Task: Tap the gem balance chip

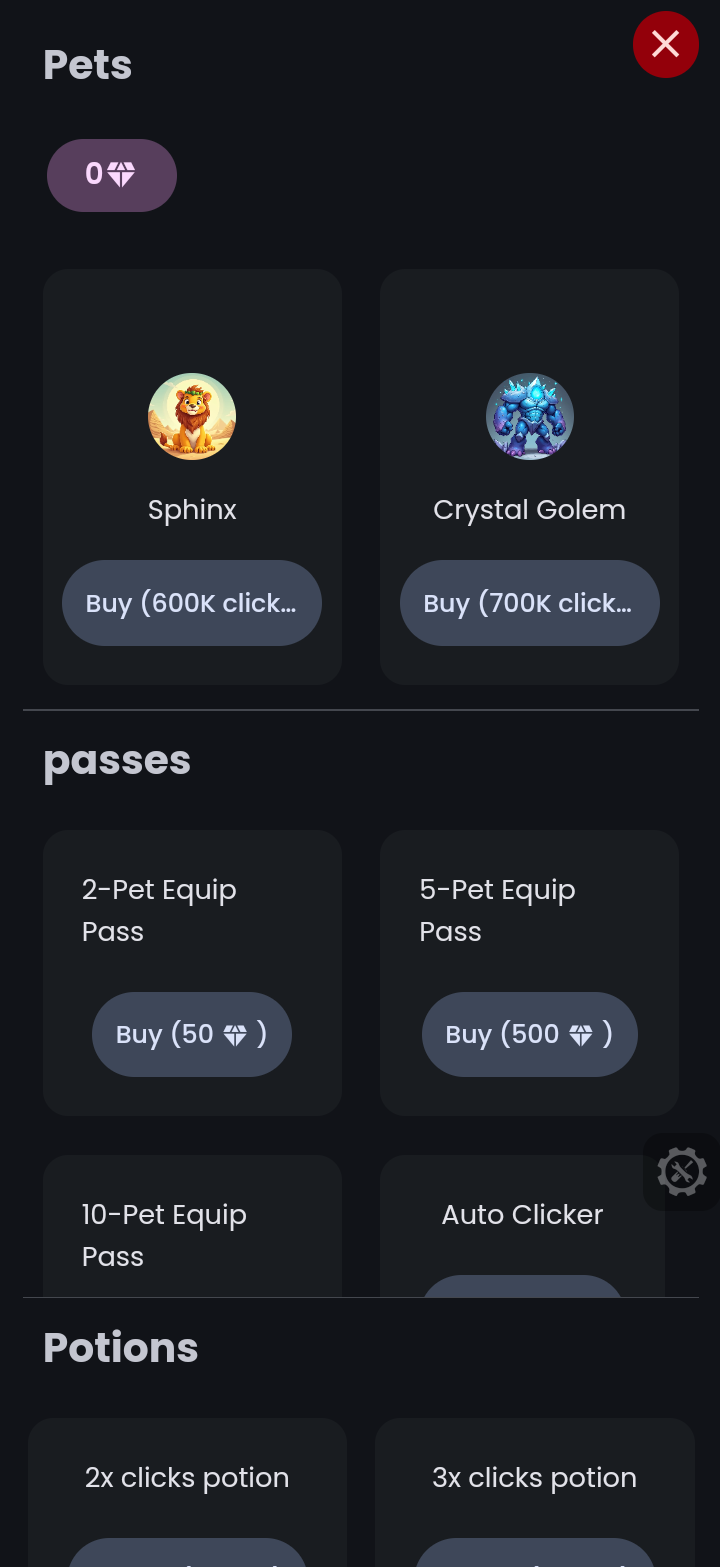Action: (x=112, y=175)
